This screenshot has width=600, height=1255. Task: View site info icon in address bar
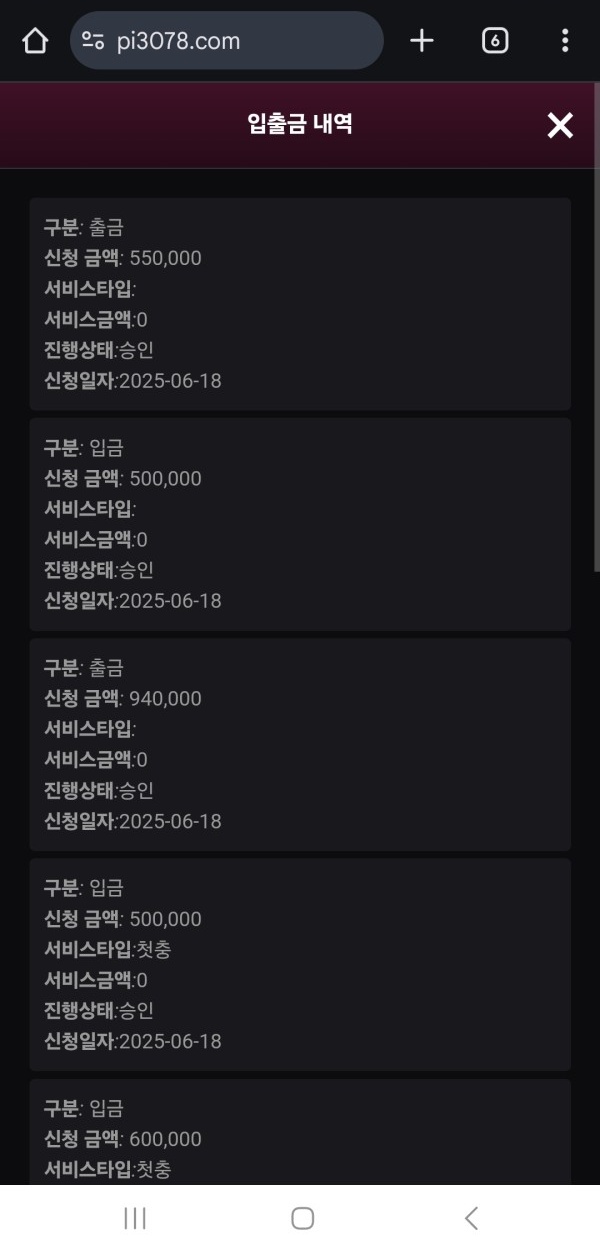[94, 41]
